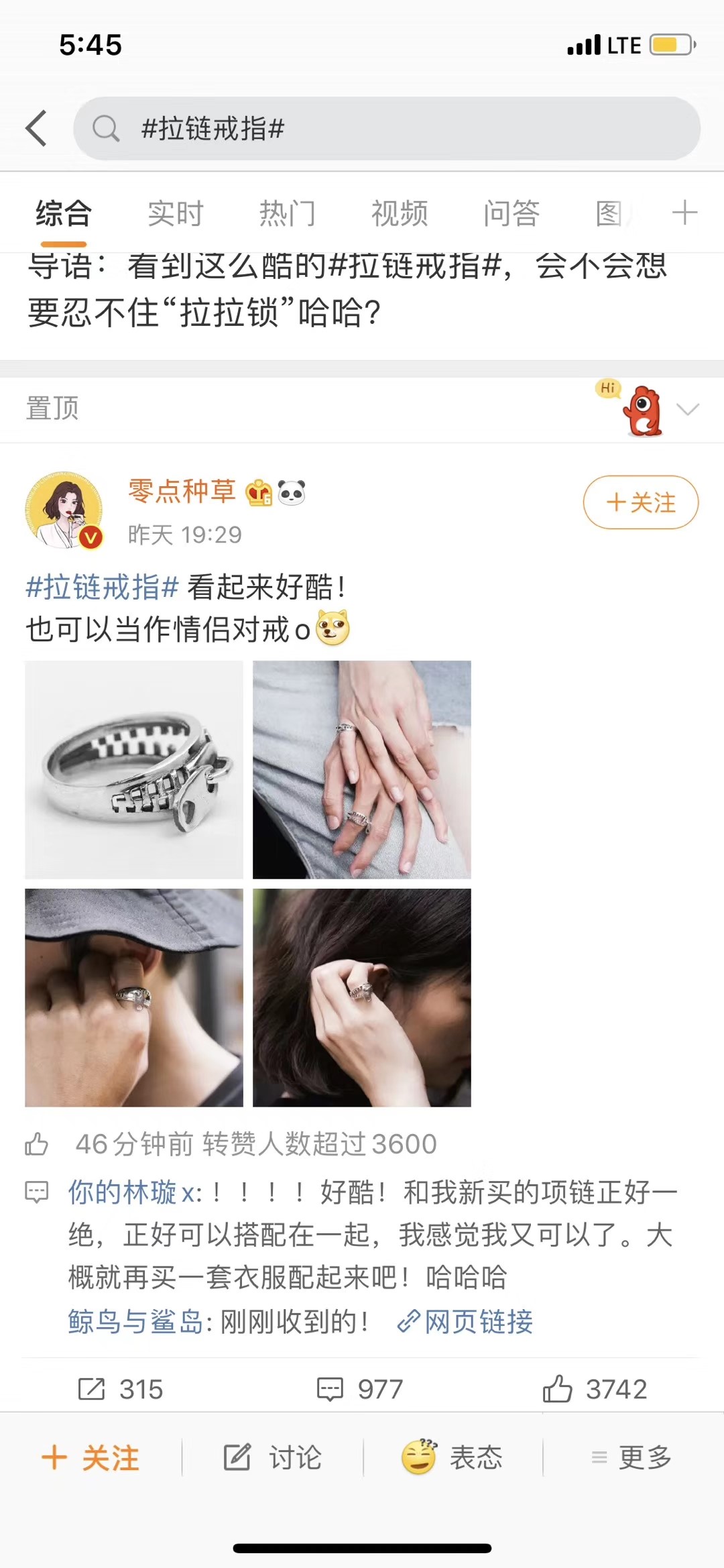Tap 讨论 in the bottom bar
Viewport: 724px width, 1568px height.
pos(273,1457)
